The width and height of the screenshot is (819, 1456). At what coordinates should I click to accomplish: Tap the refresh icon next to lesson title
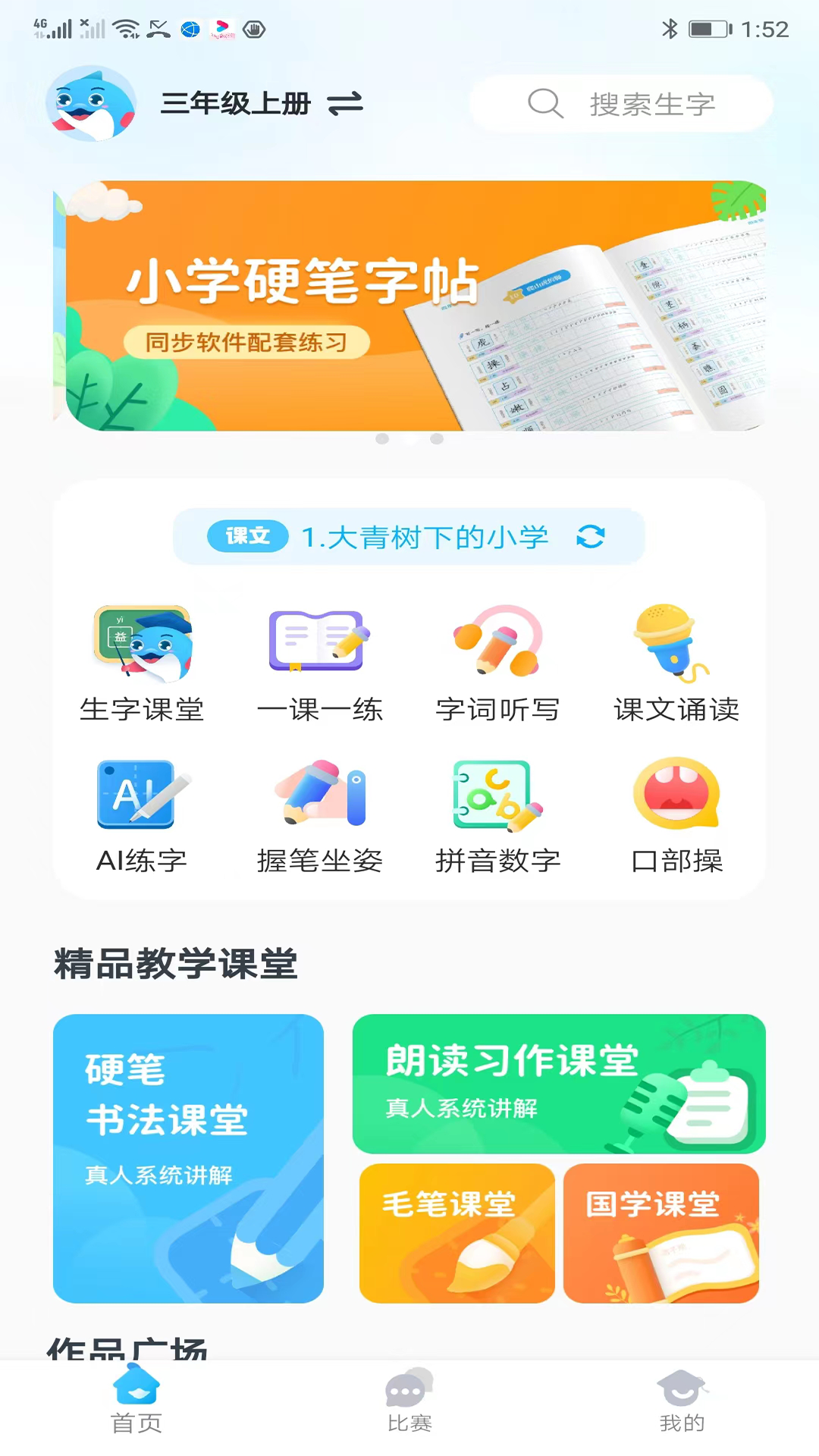click(x=592, y=537)
